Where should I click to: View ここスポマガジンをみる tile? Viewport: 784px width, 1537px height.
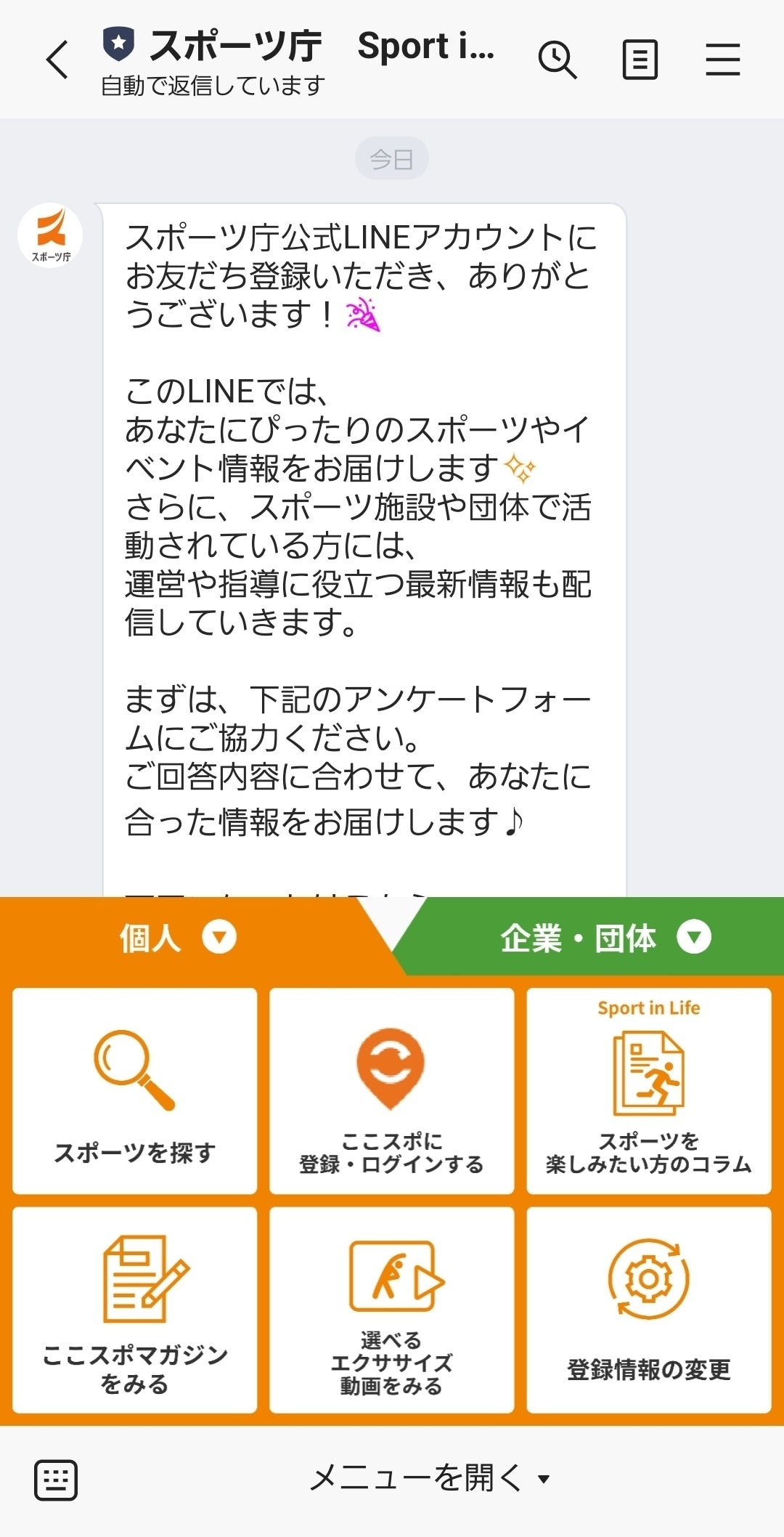(135, 1310)
